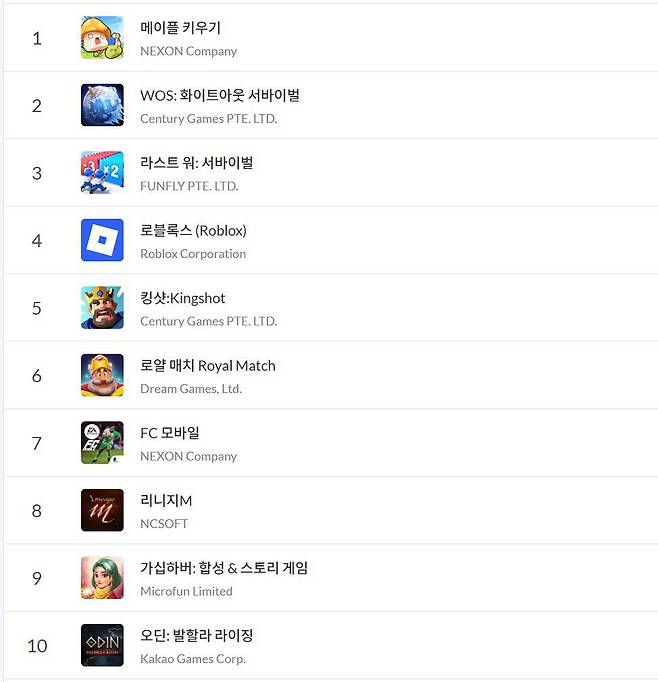The image size is (658, 682).
Task: Open the 리니지M entry by NCSOFT
Action: 166,501
